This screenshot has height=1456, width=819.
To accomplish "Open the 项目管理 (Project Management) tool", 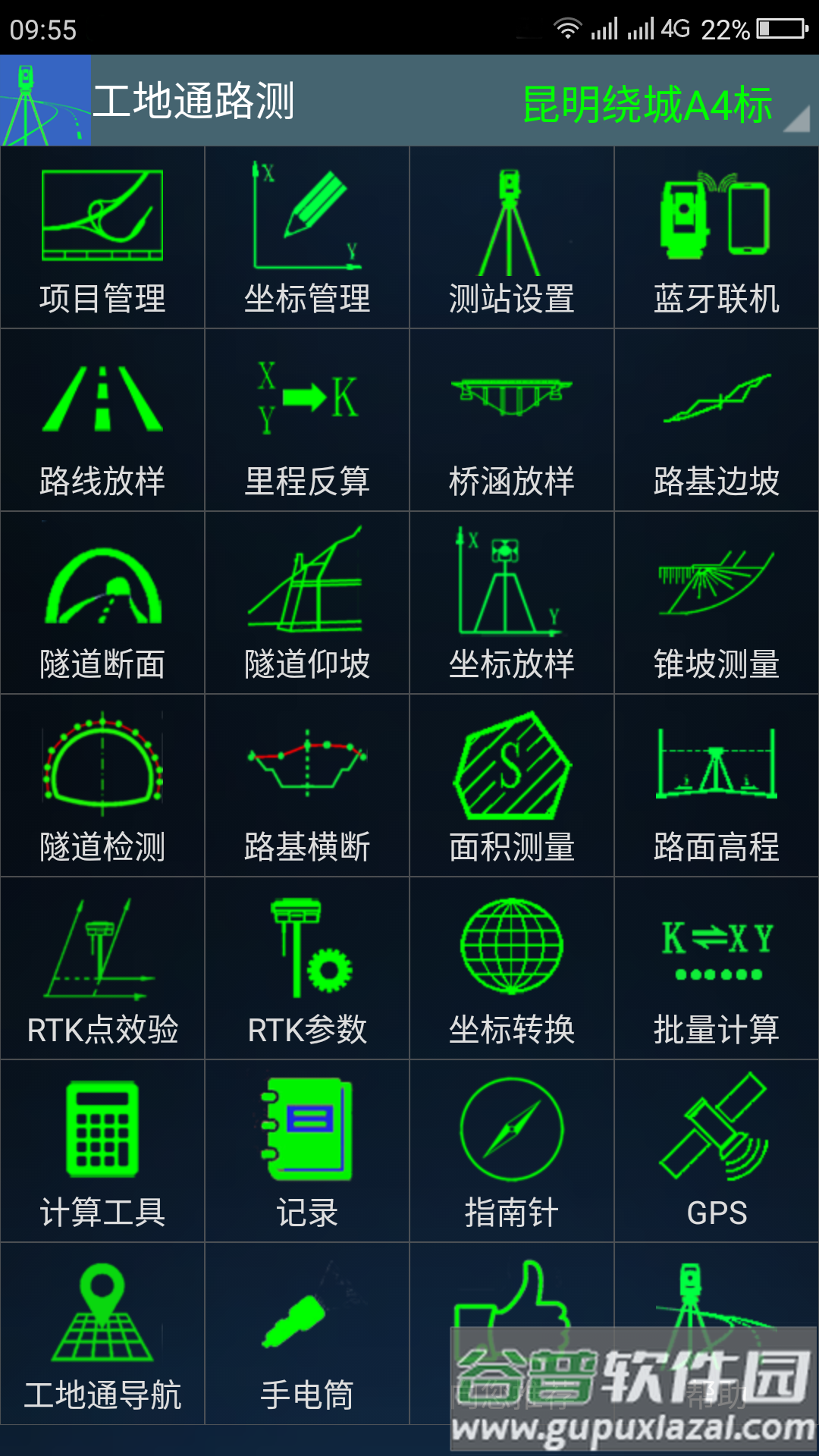I will [x=102, y=235].
